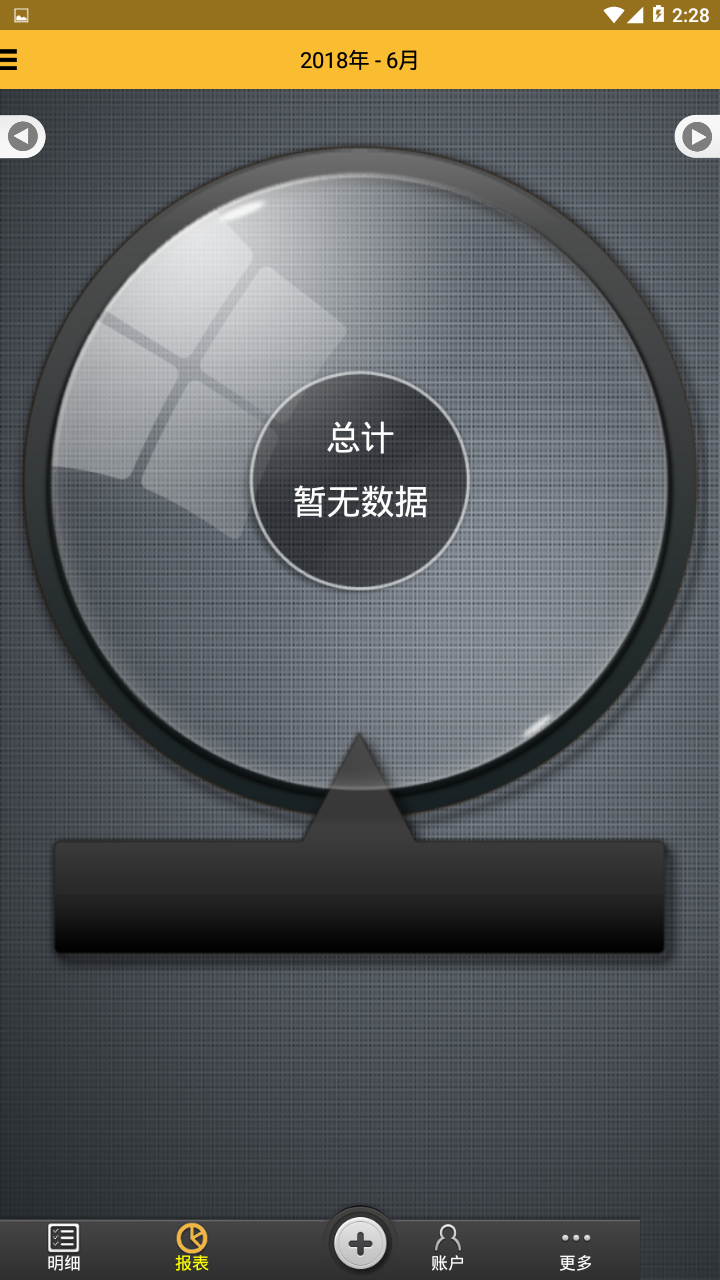720x1280 pixels.
Task: Switch to the 账户 tab
Action: click(448, 1245)
